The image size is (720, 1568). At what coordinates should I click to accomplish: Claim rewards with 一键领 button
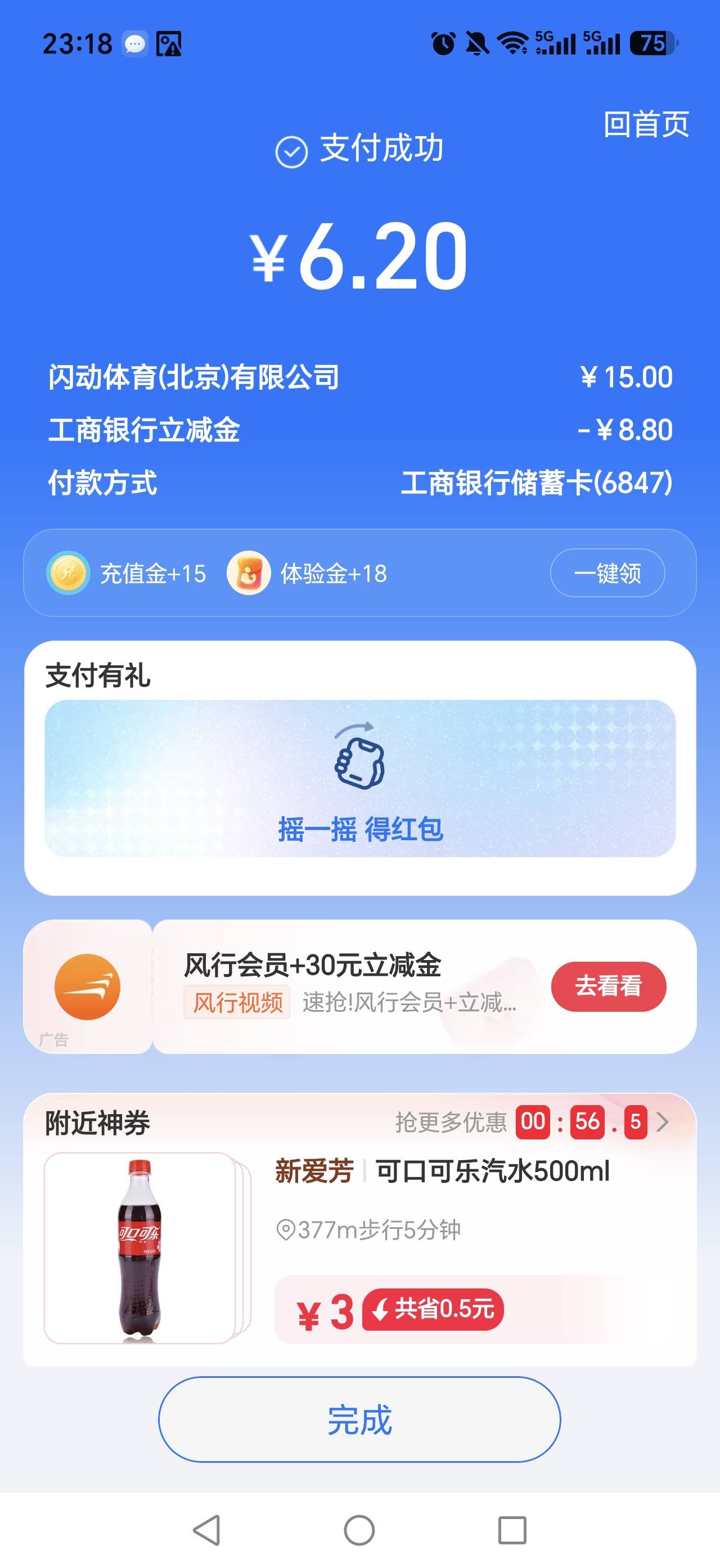[x=607, y=573]
